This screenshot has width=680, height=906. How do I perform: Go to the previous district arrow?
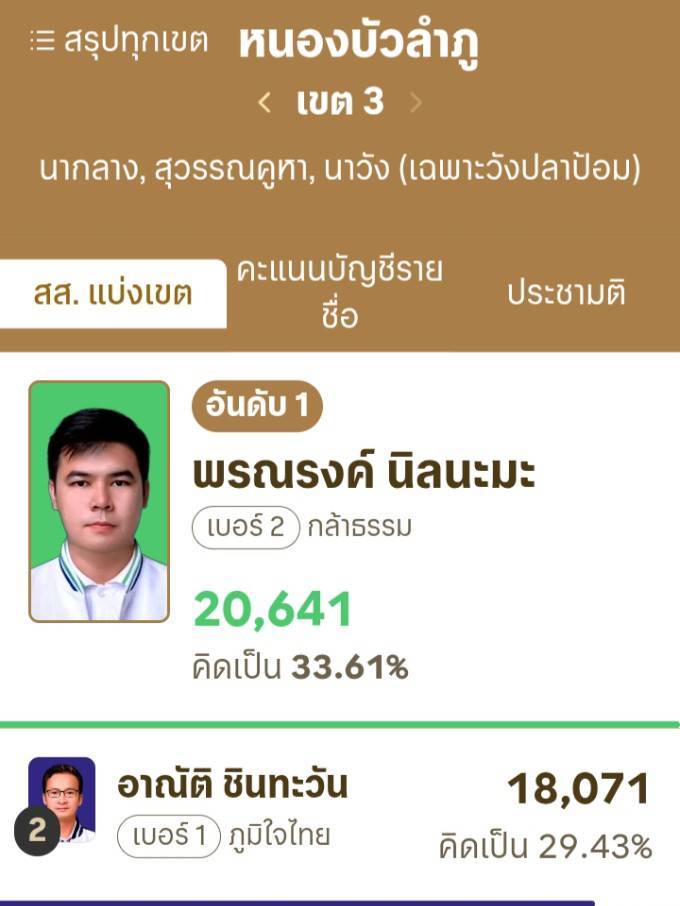pos(265,102)
